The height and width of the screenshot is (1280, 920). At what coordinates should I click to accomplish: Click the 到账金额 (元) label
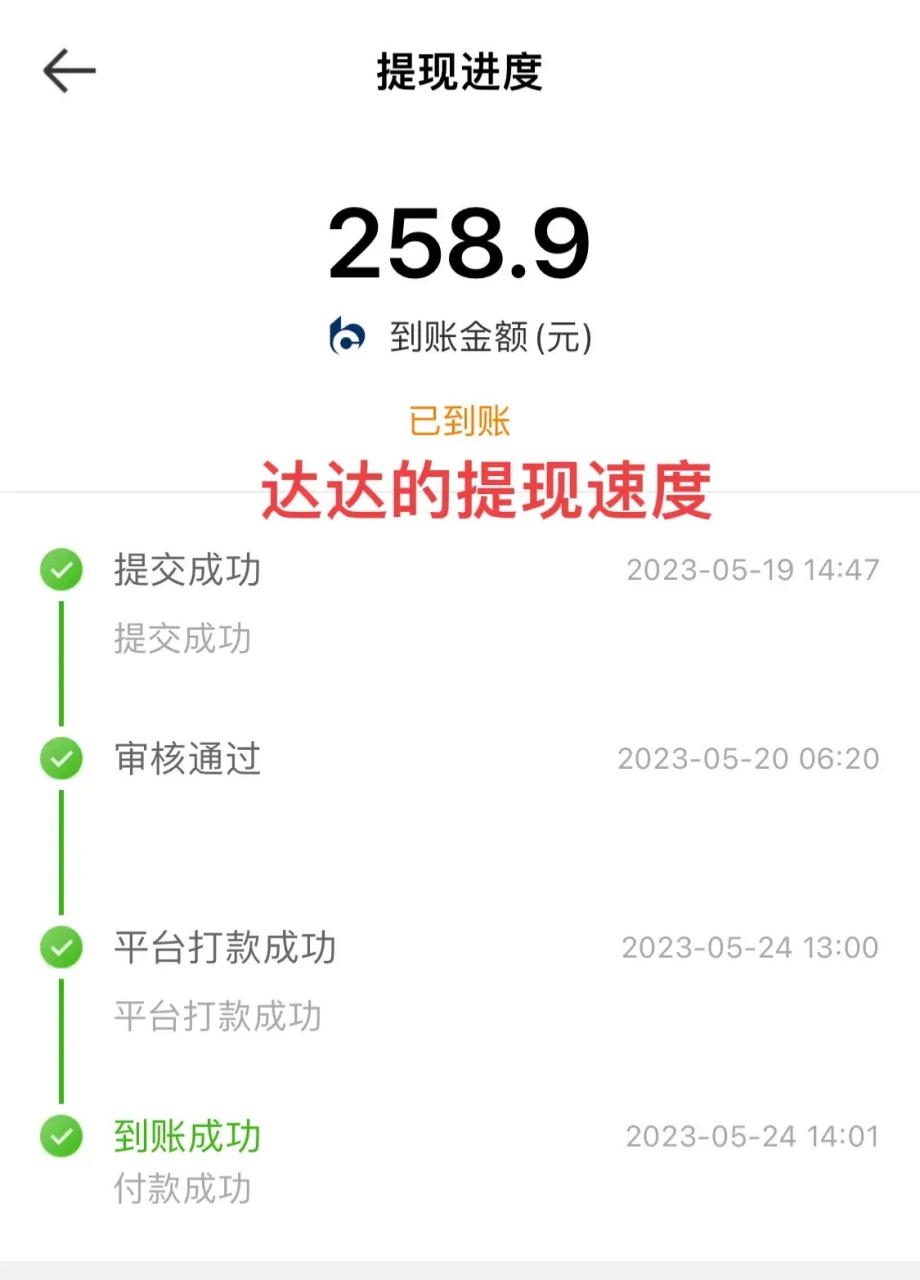[492, 338]
